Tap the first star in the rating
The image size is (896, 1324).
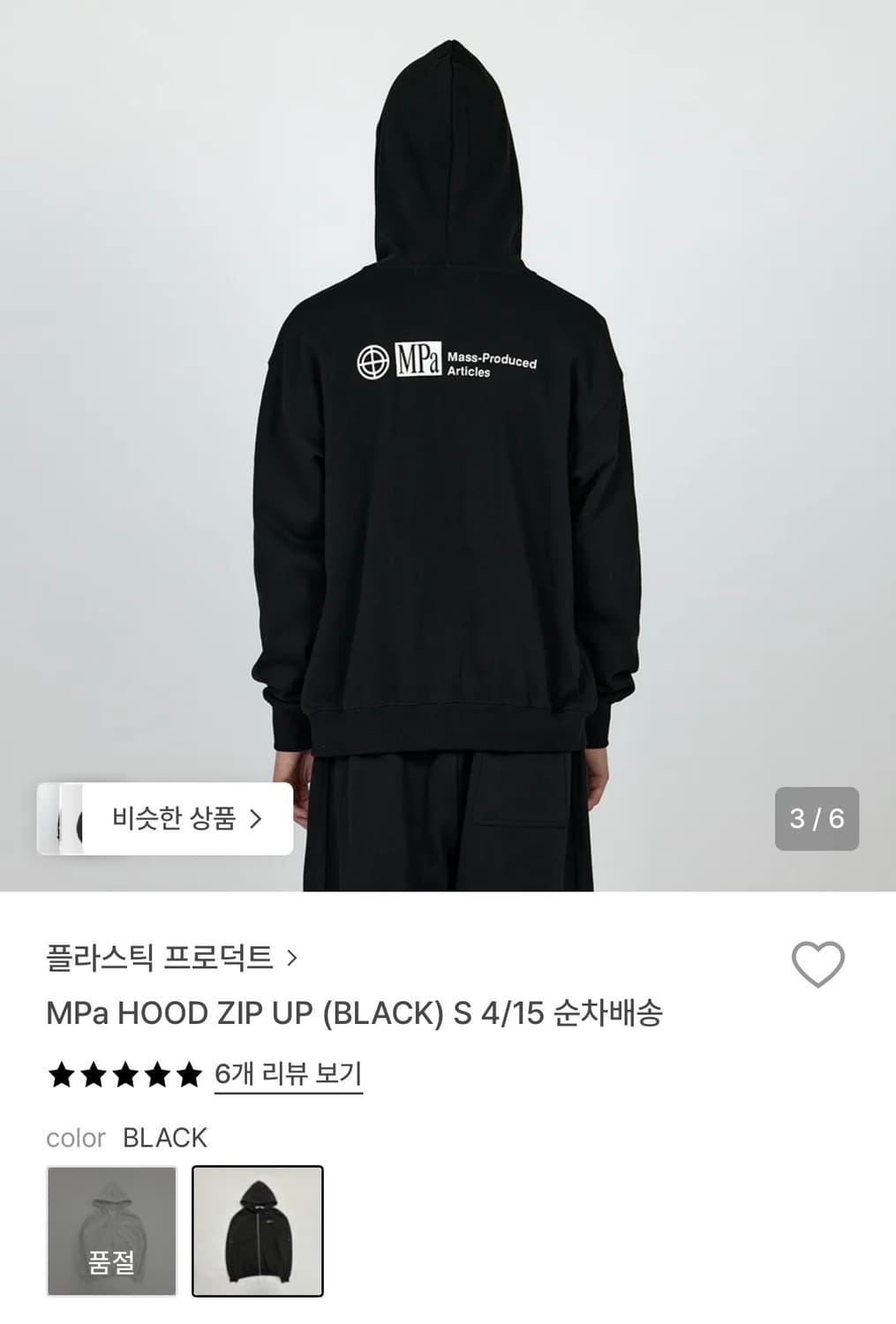point(60,1076)
